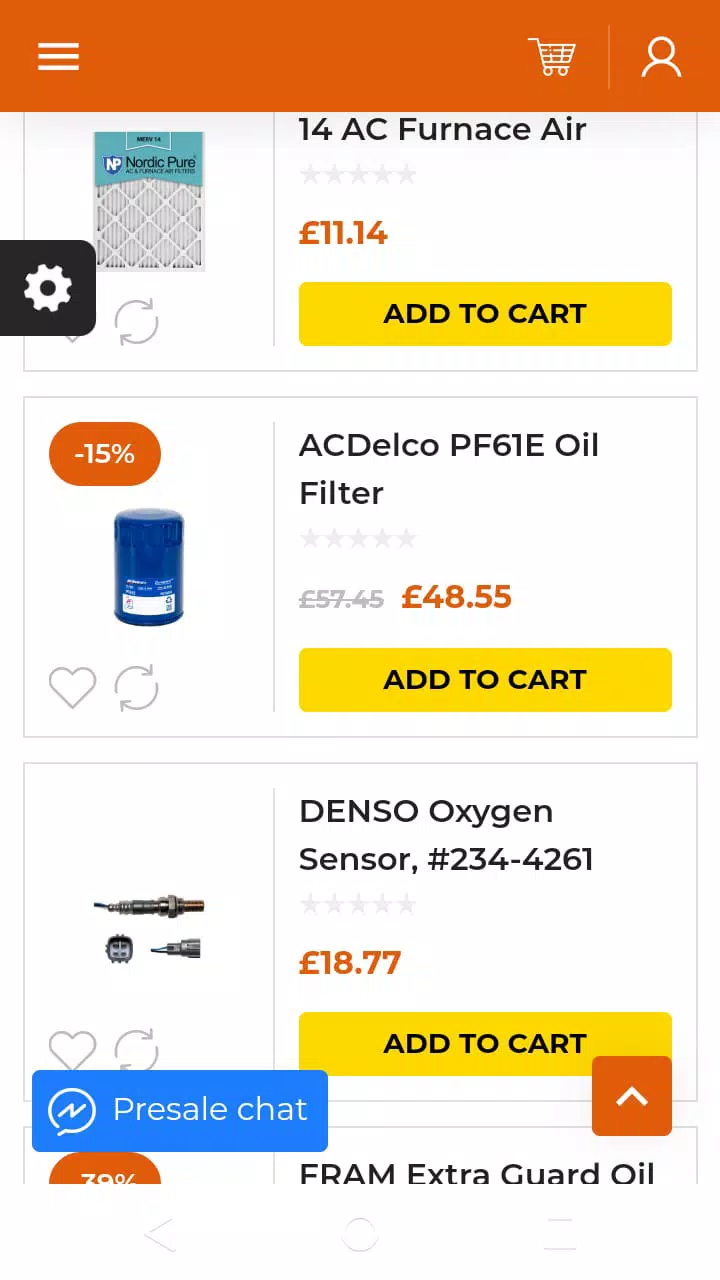The width and height of the screenshot is (720, 1280).
Task: Open the DENSO Oxygen Sensor product page
Action: click(x=446, y=834)
